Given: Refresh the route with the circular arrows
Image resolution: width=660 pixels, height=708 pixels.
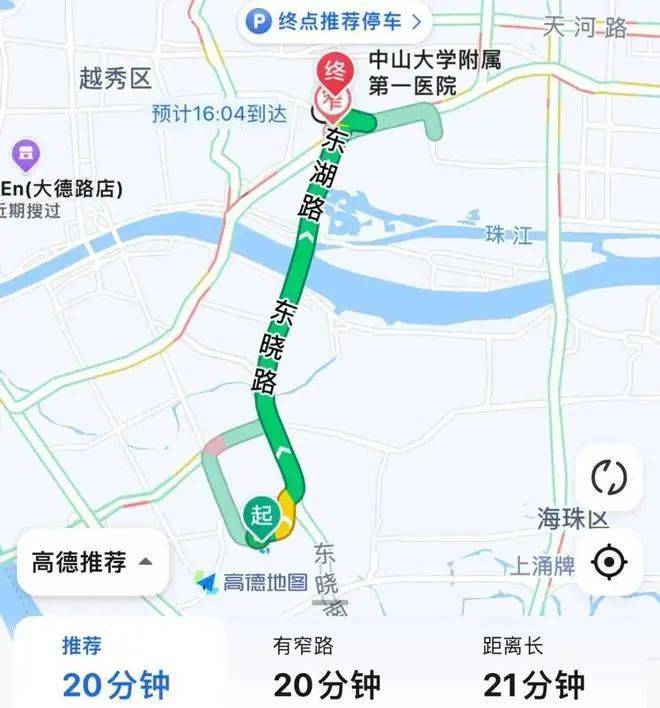Looking at the screenshot, I should click(608, 478).
